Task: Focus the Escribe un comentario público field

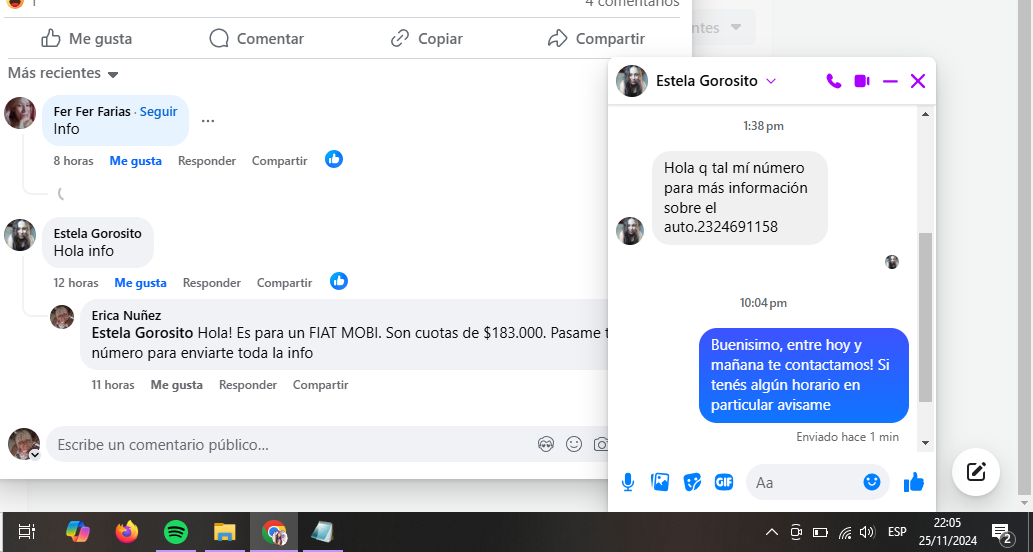Action: click(290, 445)
